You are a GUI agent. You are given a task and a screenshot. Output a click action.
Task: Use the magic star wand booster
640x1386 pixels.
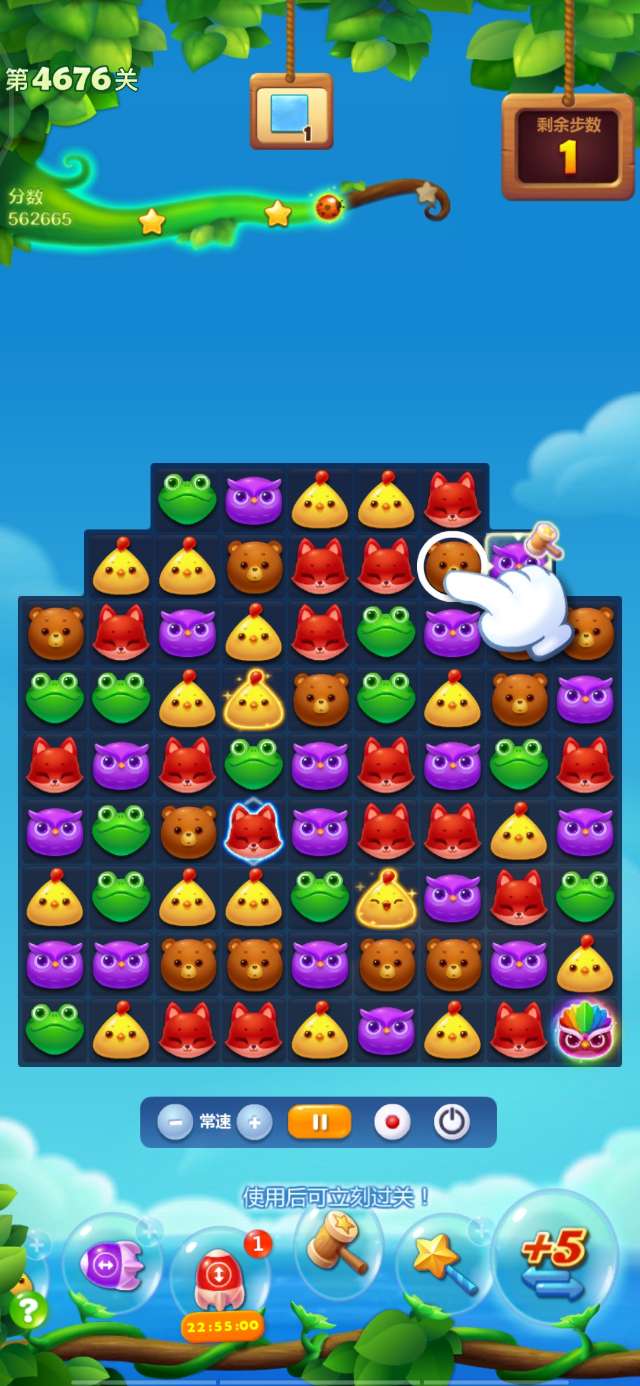tap(438, 1264)
